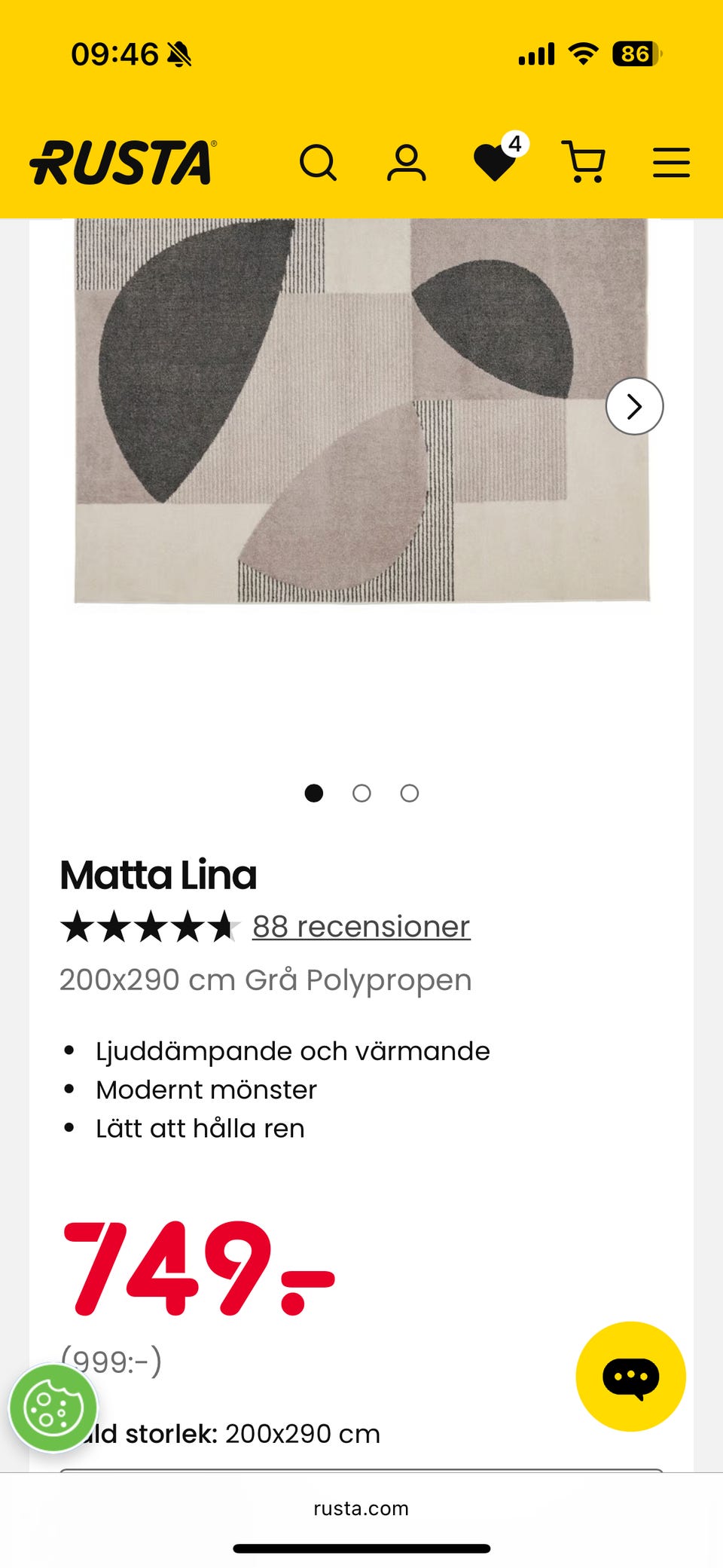Open your account profile
This screenshot has width=723, height=1568.
click(x=407, y=162)
